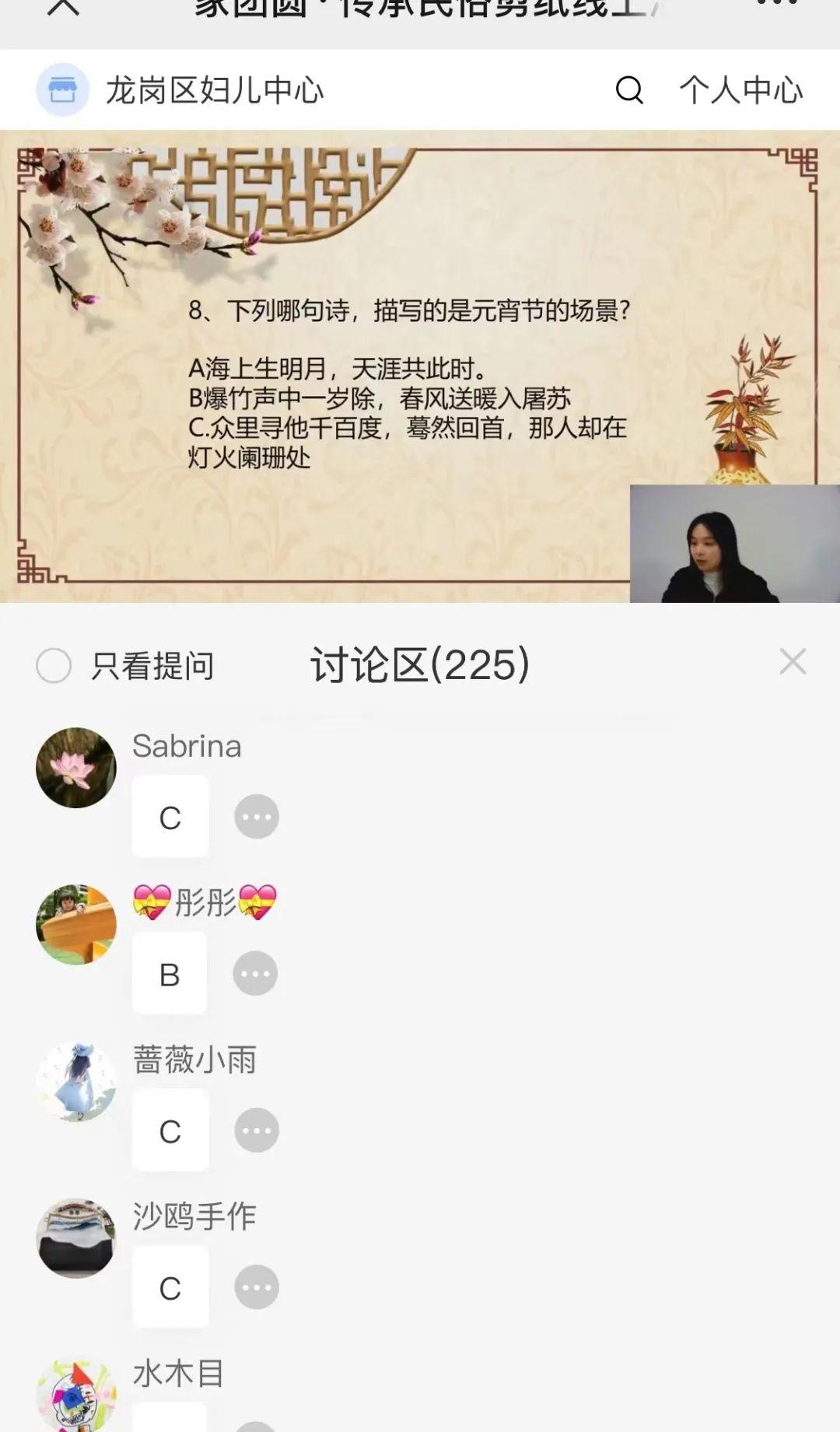Go to 个人中心
The image size is (840, 1432).
pos(740,90)
